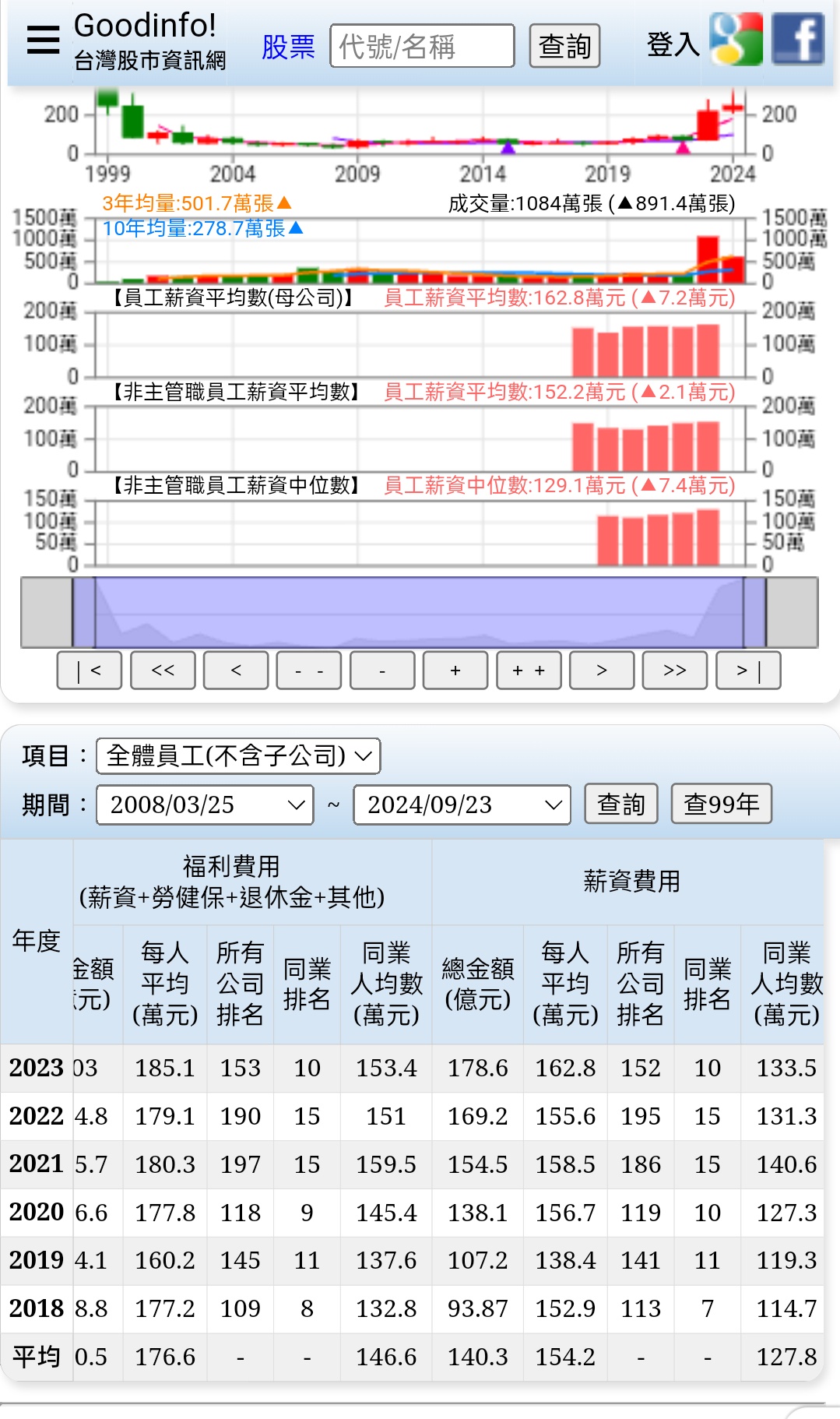Image resolution: width=840 pixels, height=1419 pixels.
Task: Jump the chart range to the start
Action: click(x=90, y=671)
